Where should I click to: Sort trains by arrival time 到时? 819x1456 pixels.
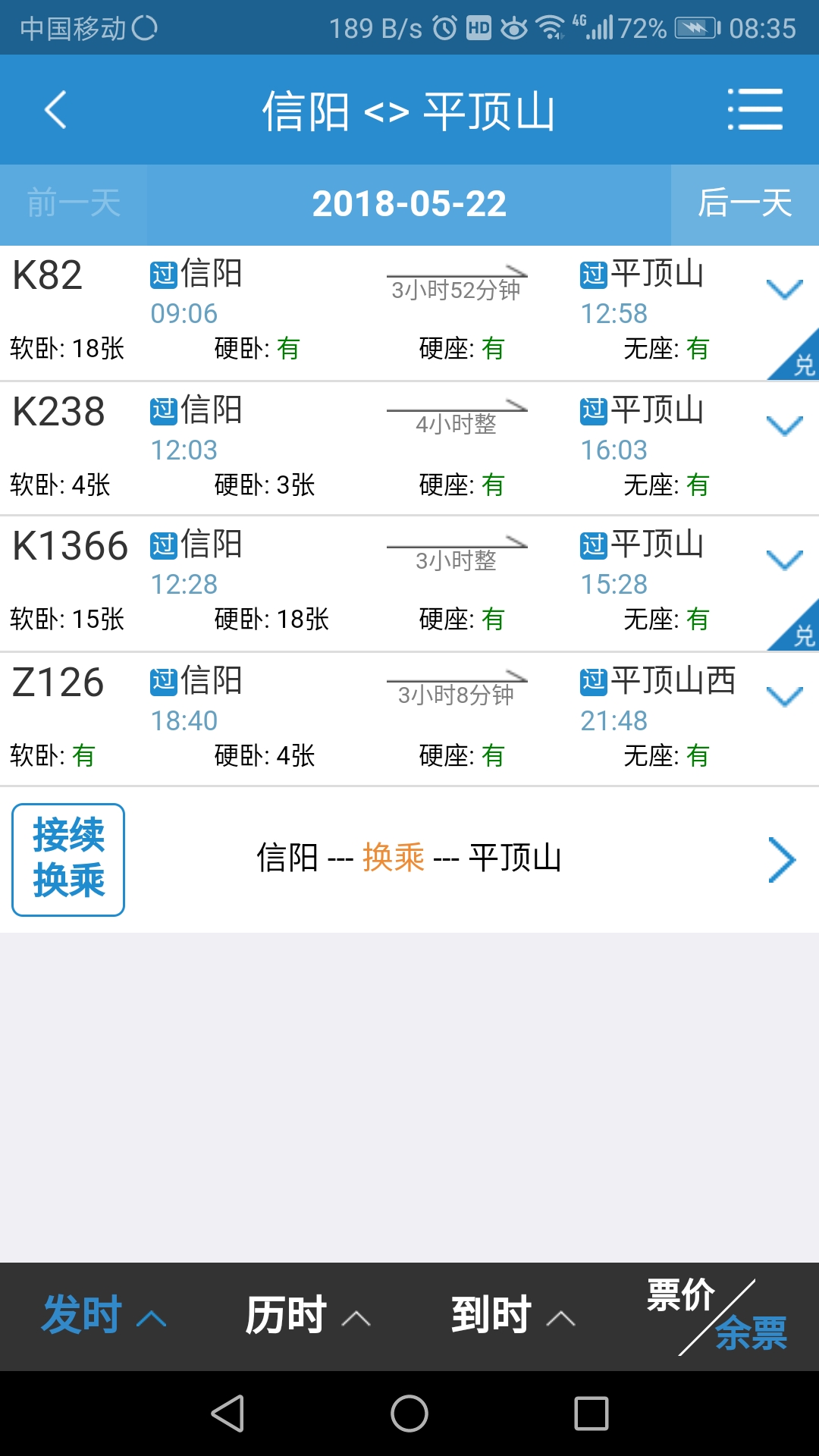coord(512,1316)
